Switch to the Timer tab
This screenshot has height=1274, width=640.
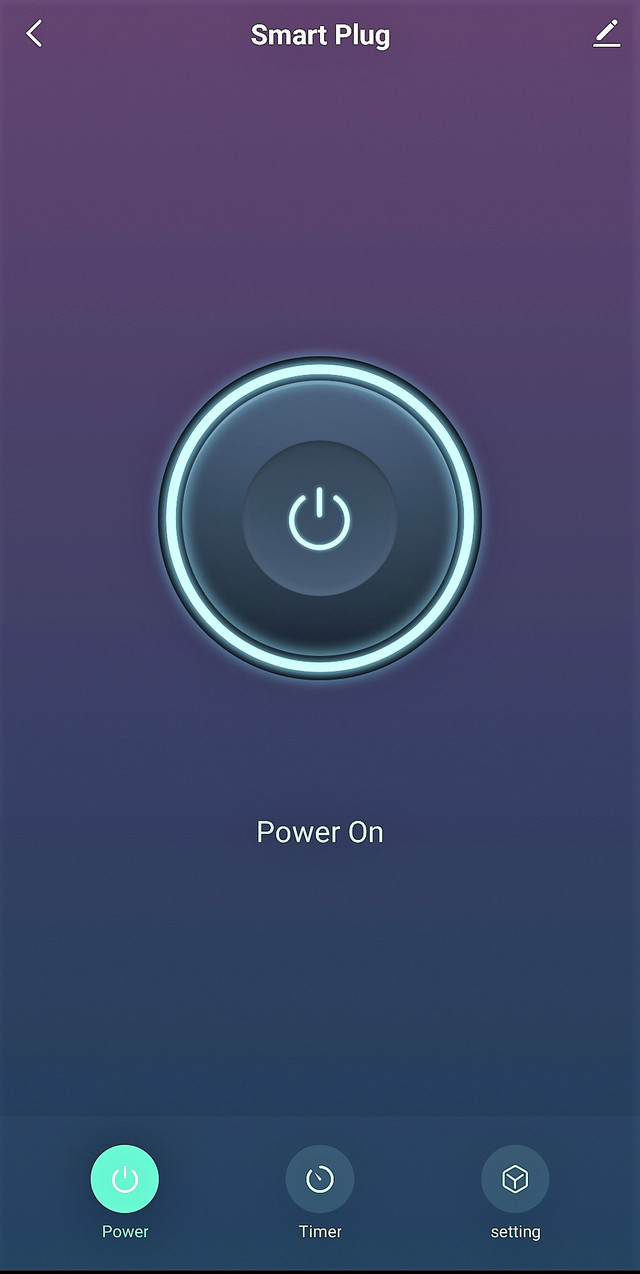tap(320, 1180)
